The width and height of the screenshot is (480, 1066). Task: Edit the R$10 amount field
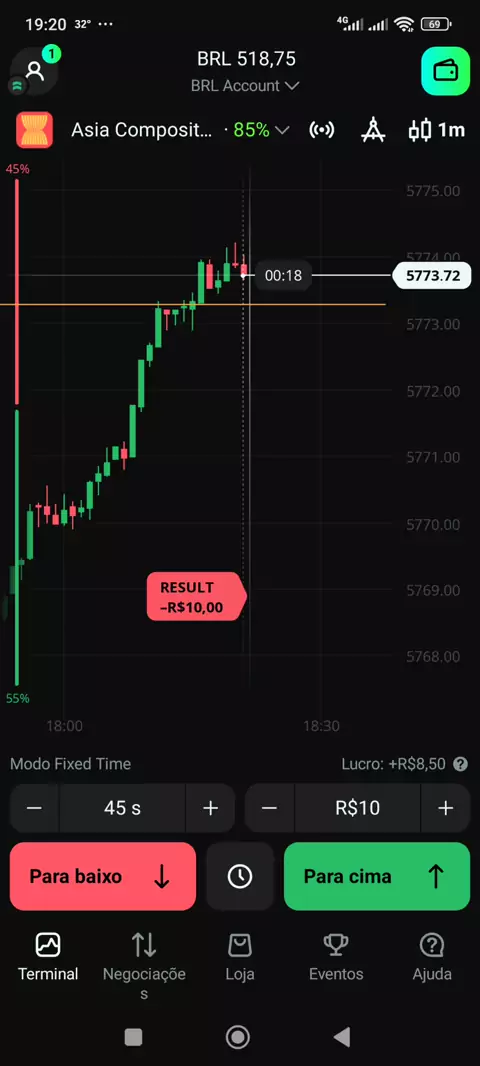358,808
